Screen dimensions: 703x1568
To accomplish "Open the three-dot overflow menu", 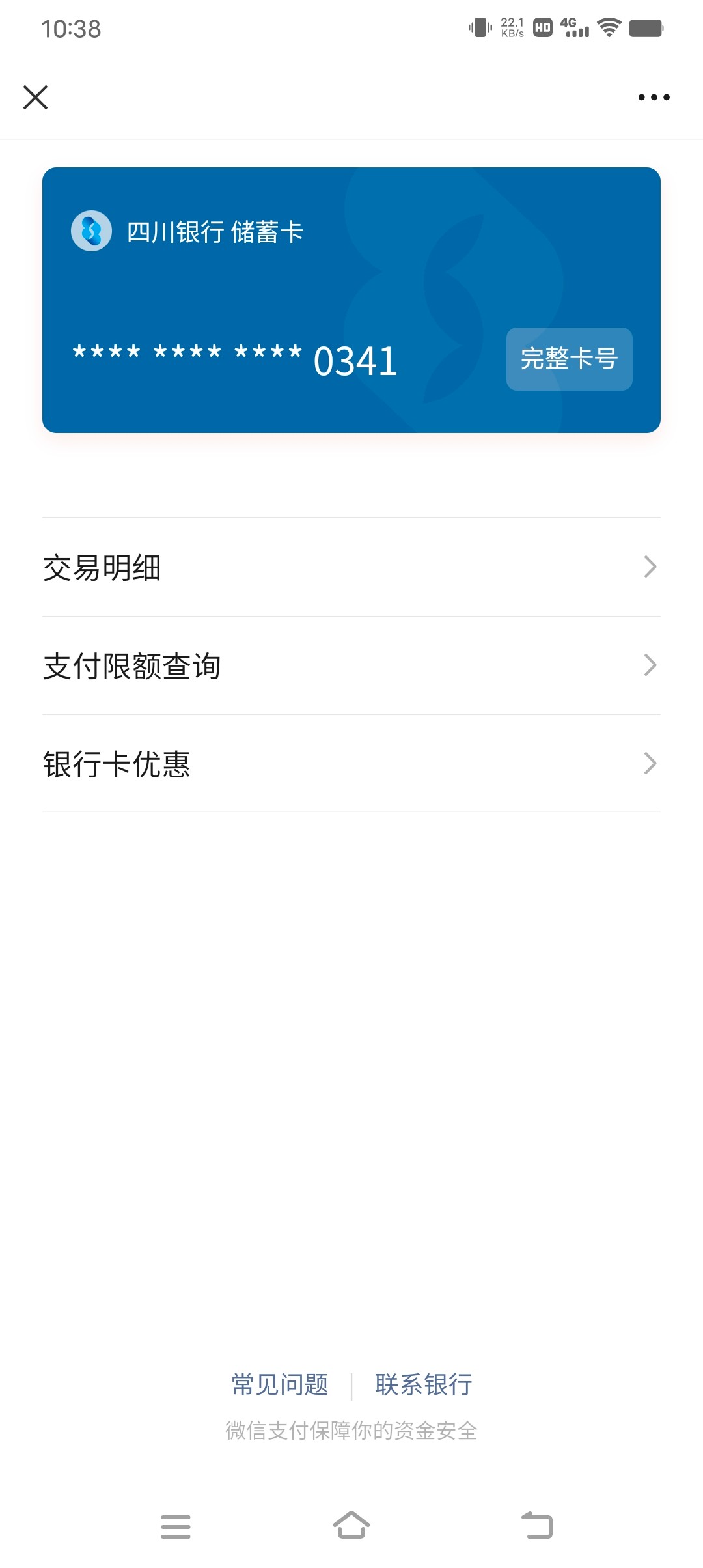I will point(654,98).
